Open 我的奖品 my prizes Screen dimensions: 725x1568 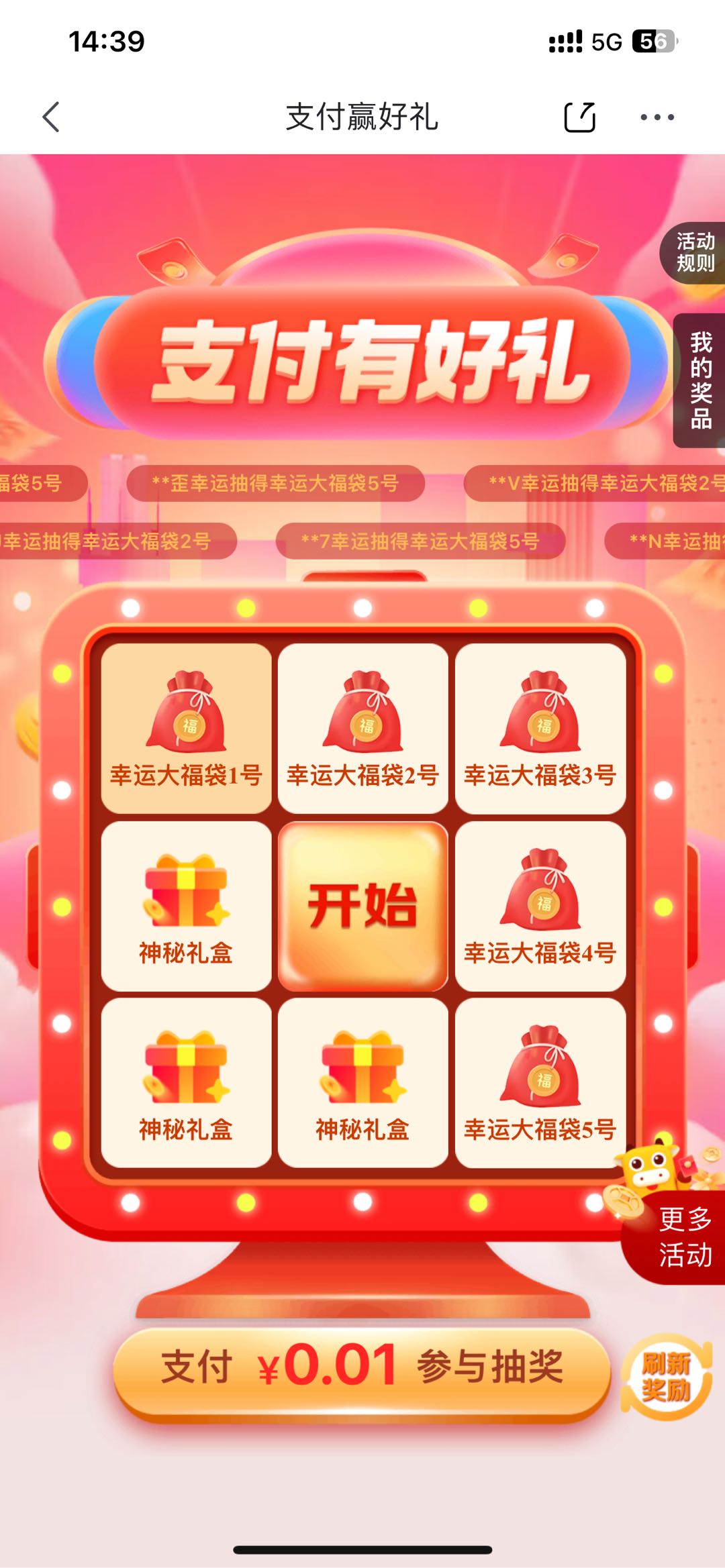click(699, 380)
